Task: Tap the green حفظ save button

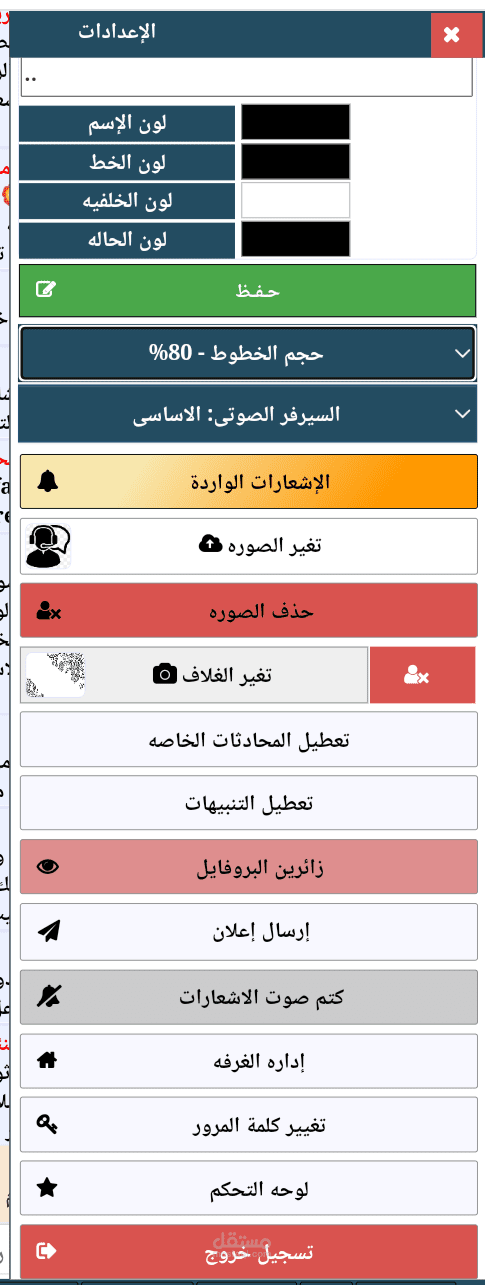Action: point(248,291)
